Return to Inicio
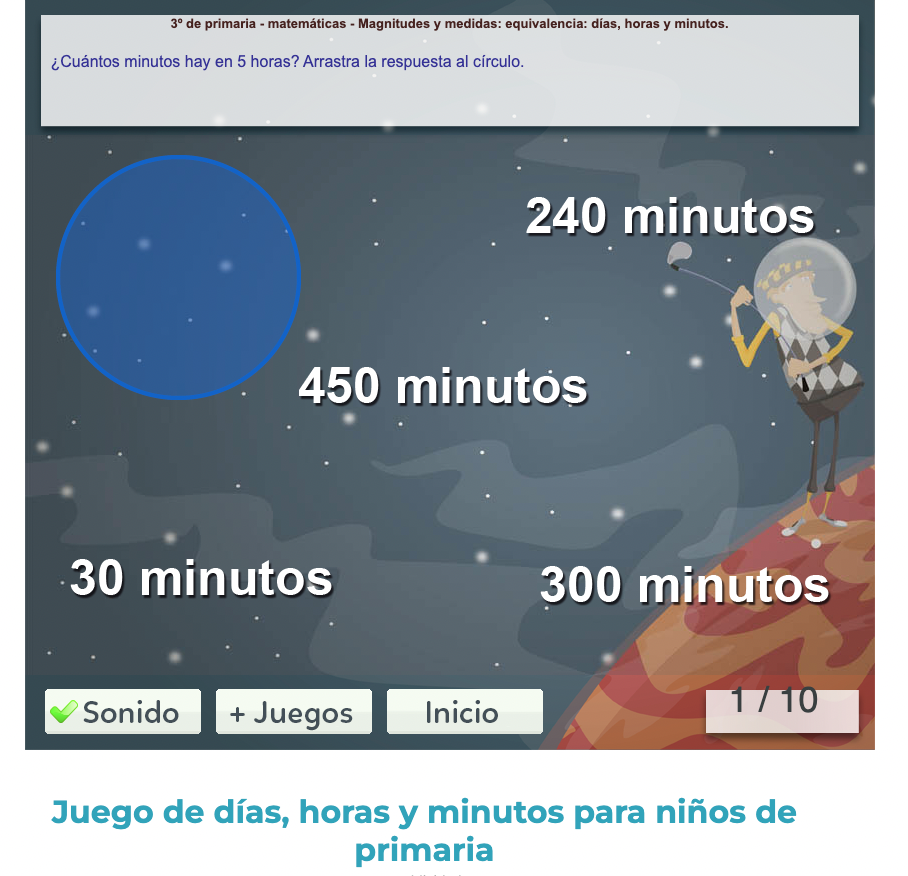Screen dimensions: 908x876 pyautogui.click(x=464, y=712)
